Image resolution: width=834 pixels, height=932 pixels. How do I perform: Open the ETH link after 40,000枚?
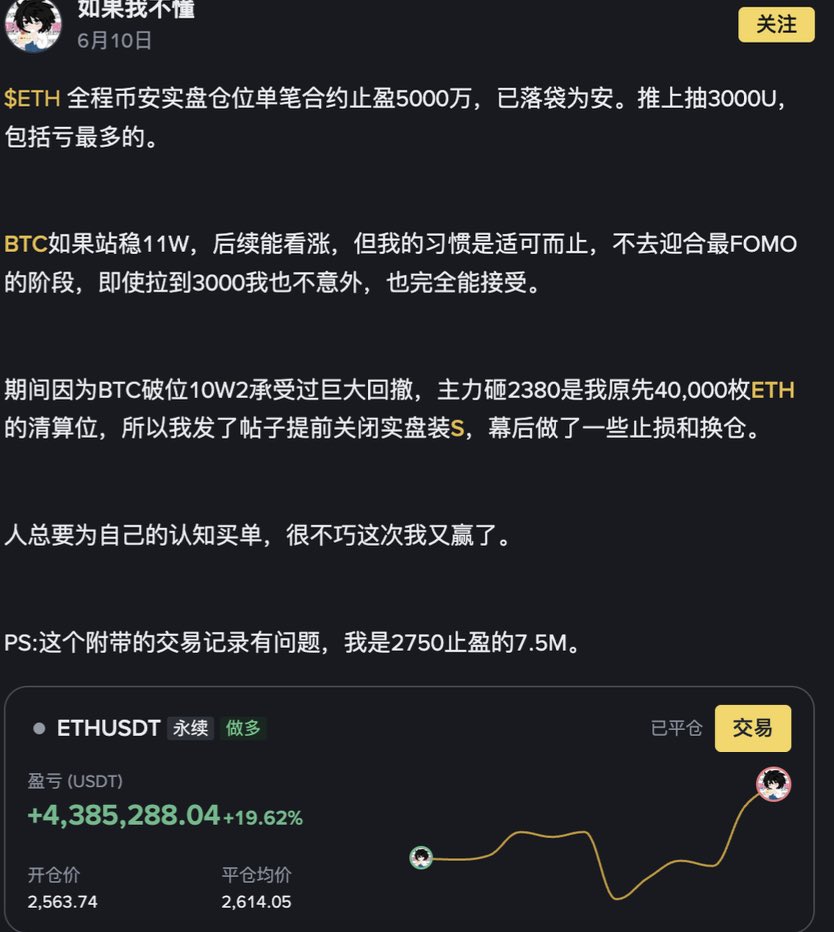(x=772, y=390)
